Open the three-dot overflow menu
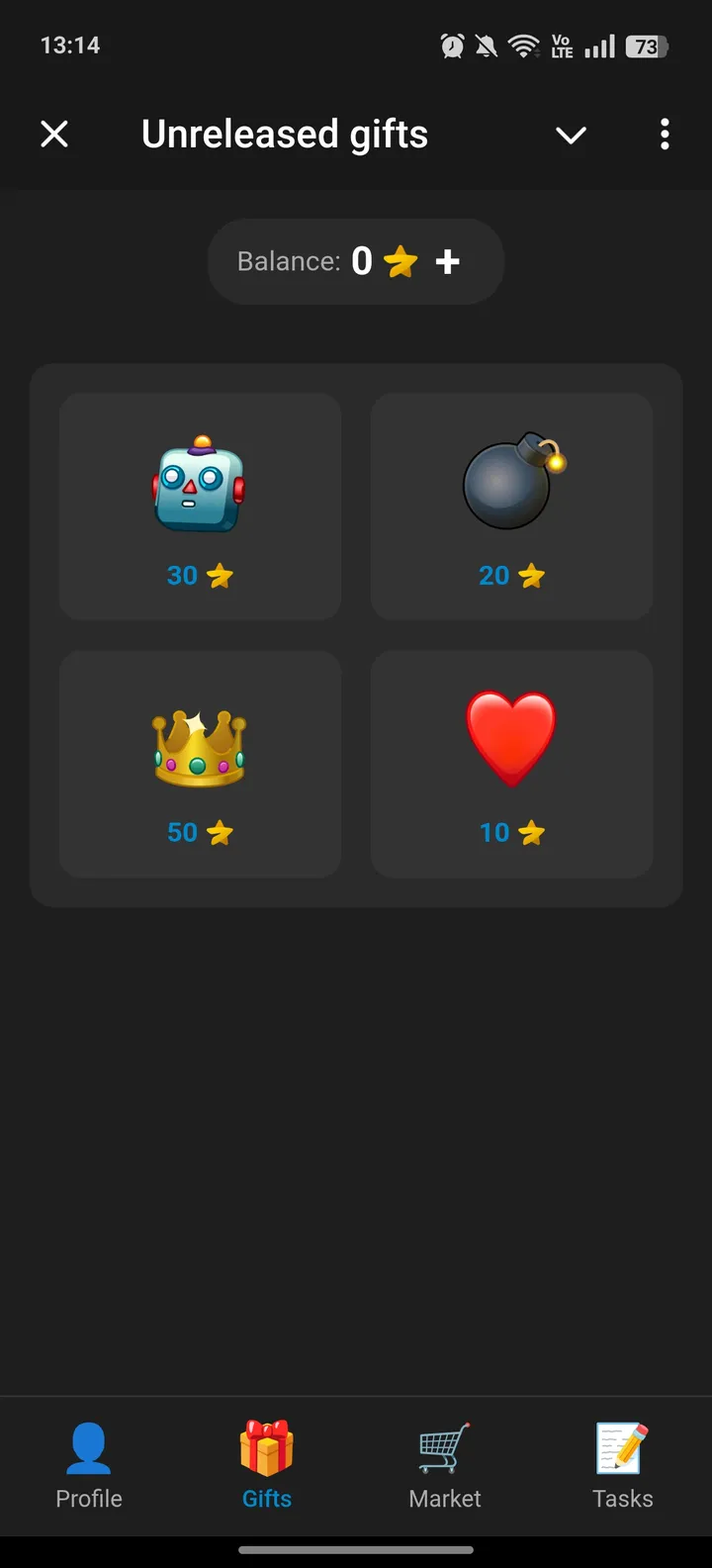Image resolution: width=712 pixels, height=1568 pixels. tap(665, 134)
